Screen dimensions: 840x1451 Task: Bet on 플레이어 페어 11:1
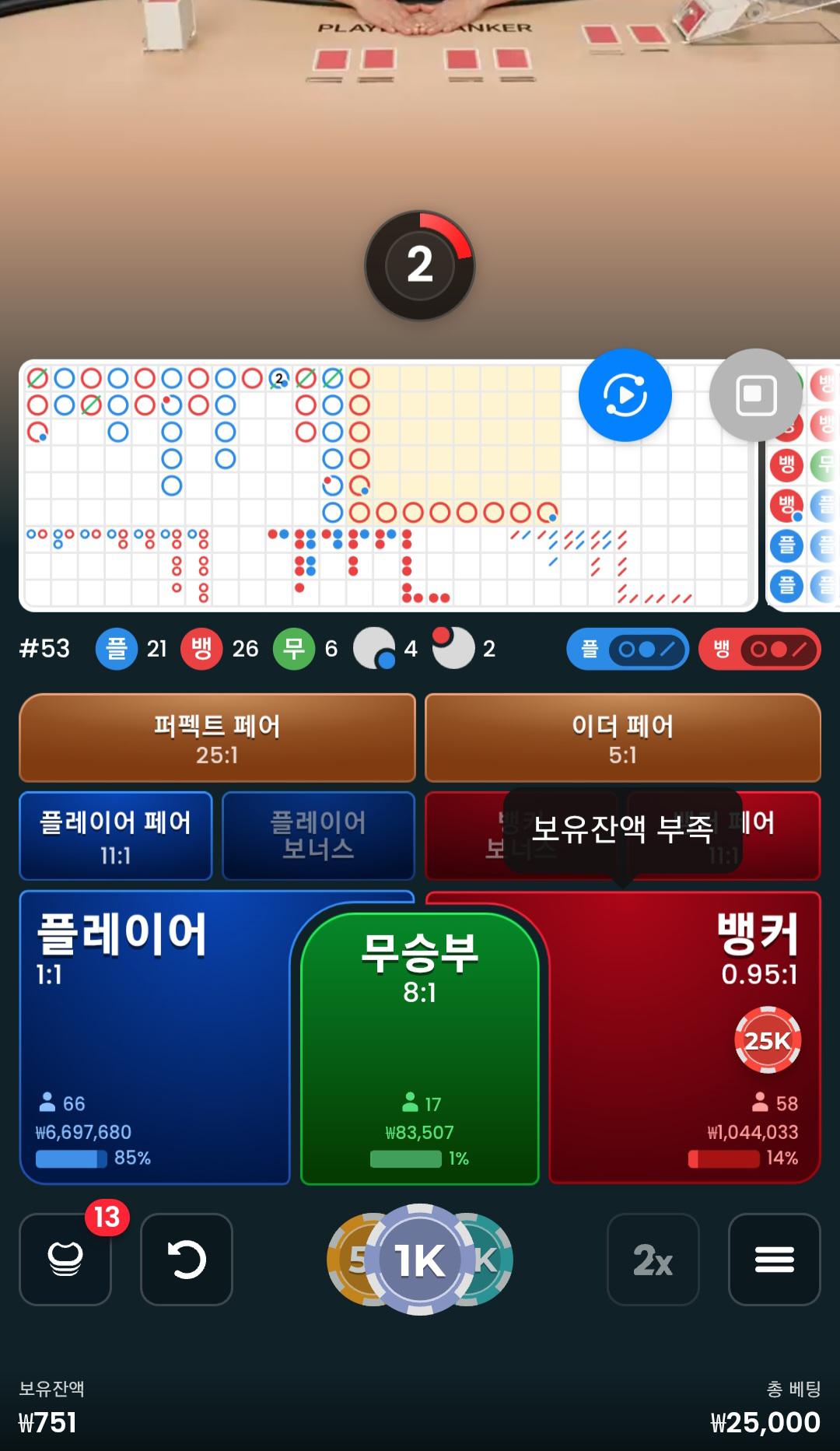(x=116, y=836)
